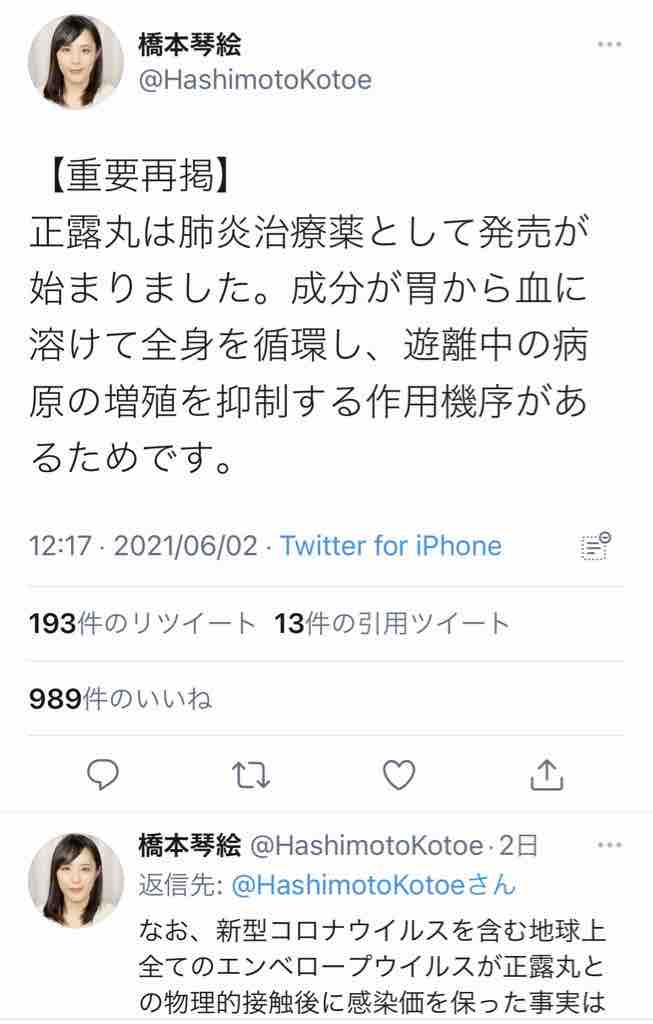Open the reply tweet author's avatar
The width and height of the screenshot is (653, 1024).
tap(76, 881)
